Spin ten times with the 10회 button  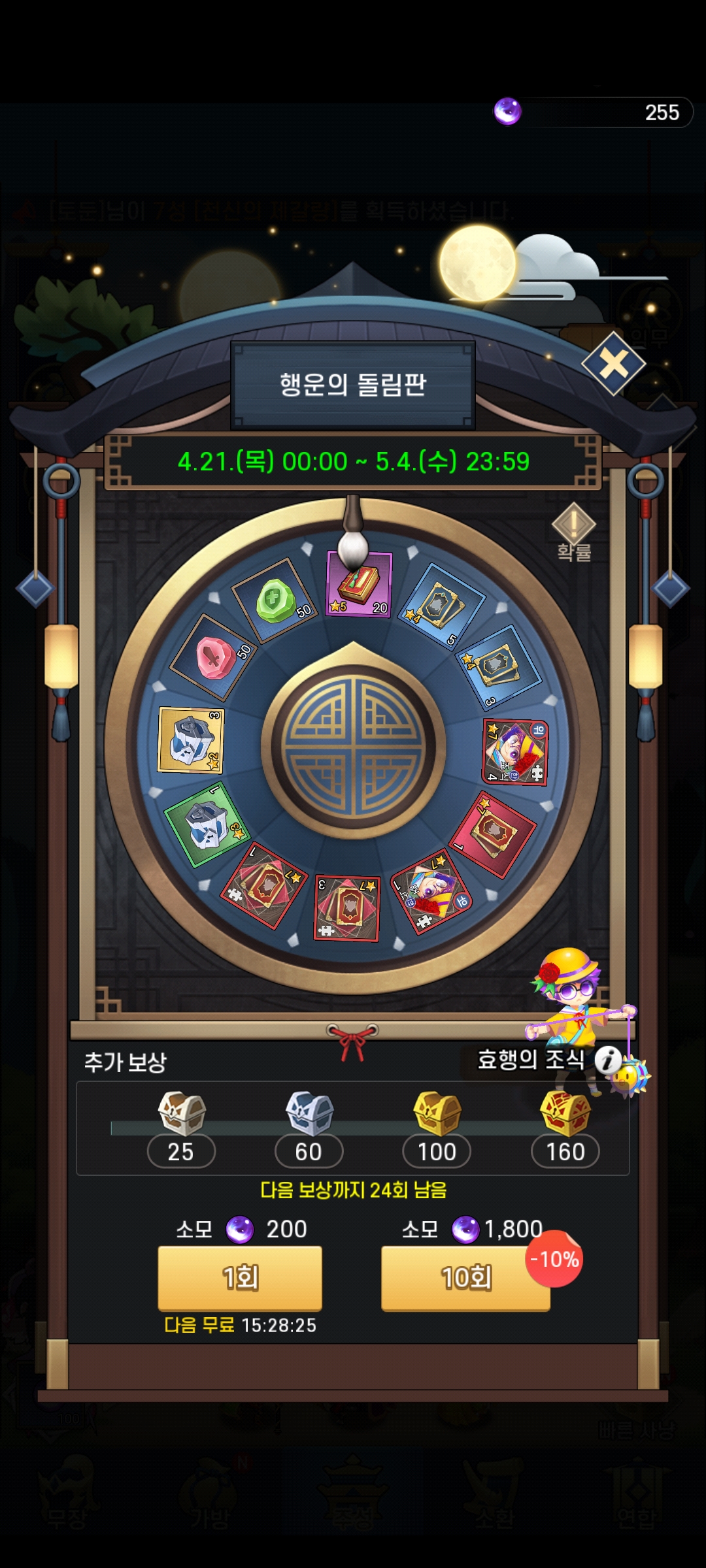coord(465,1277)
